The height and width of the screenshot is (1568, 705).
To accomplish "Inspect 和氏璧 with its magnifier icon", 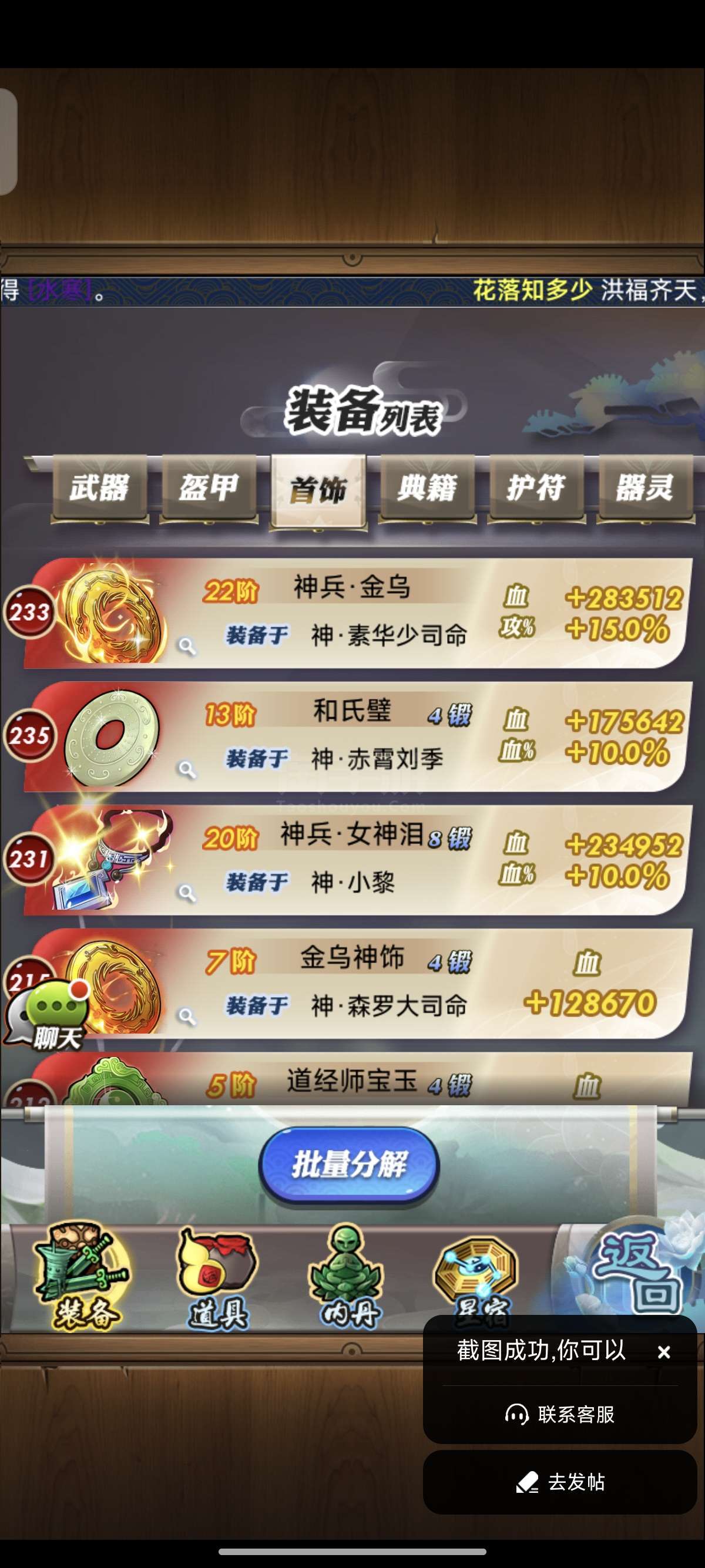I will (187, 769).
